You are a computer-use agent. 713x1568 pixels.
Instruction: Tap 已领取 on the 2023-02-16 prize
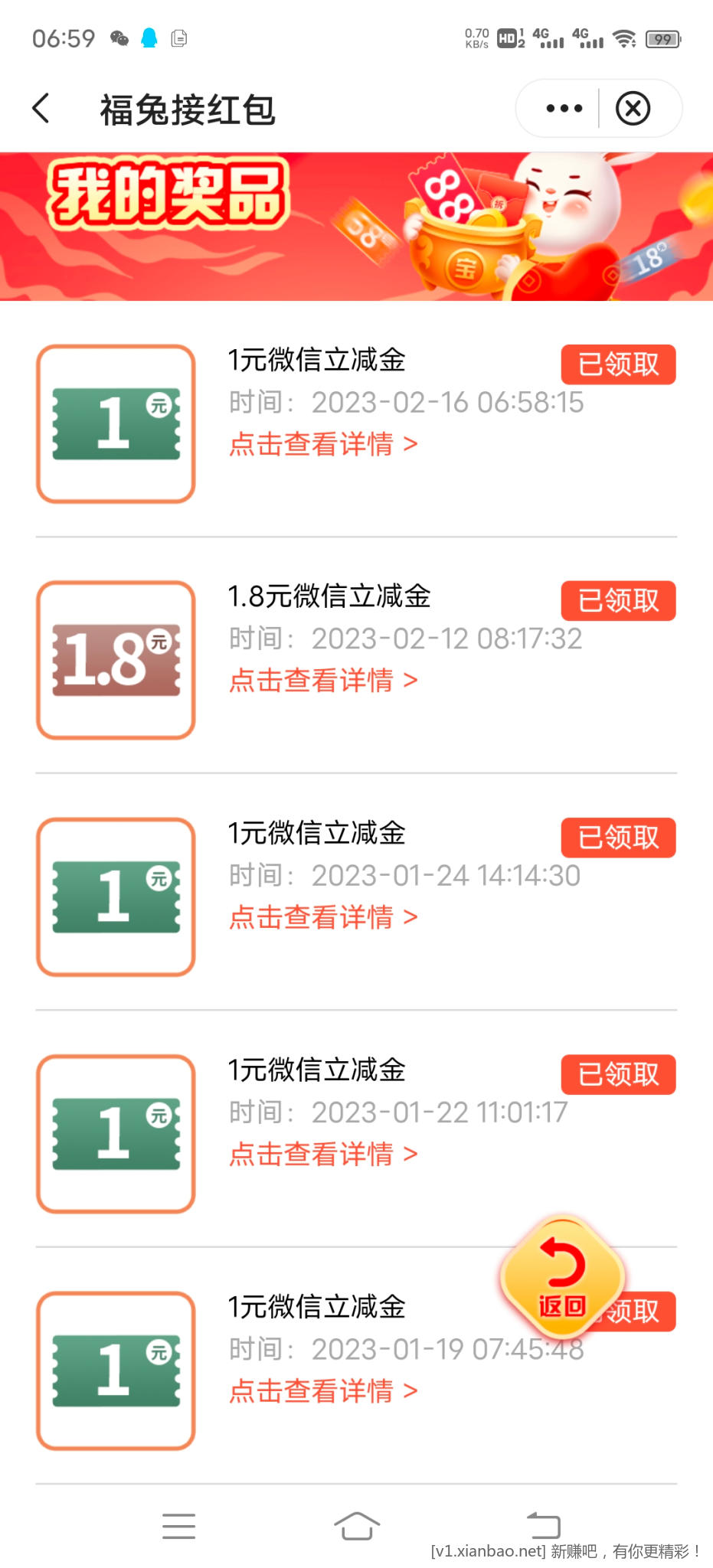(x=618, y=364)
